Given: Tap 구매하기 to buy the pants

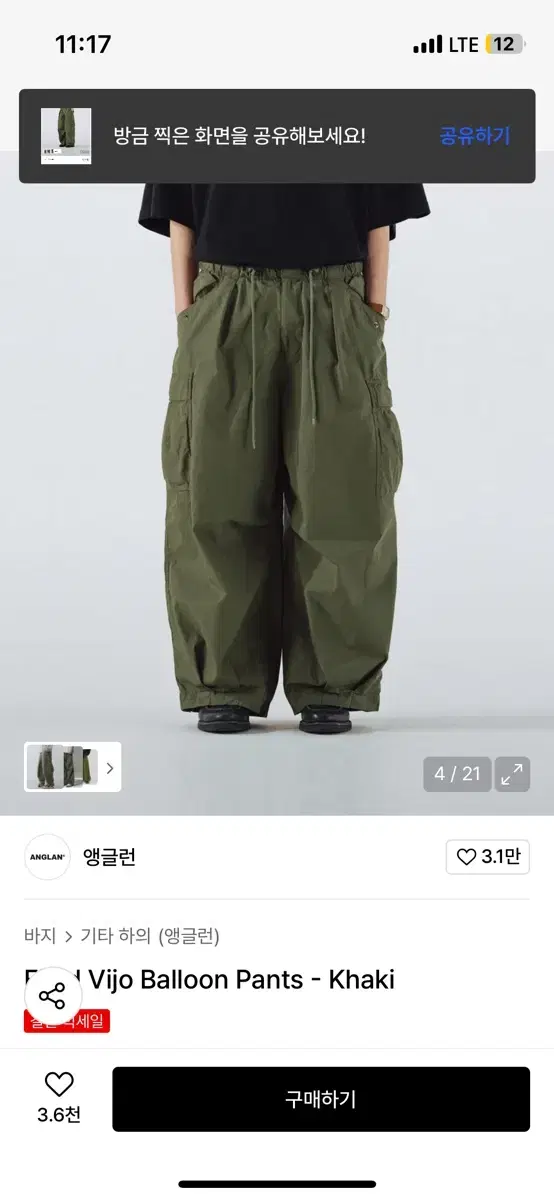Looking at the screenshot, I should coord(321,1099).
